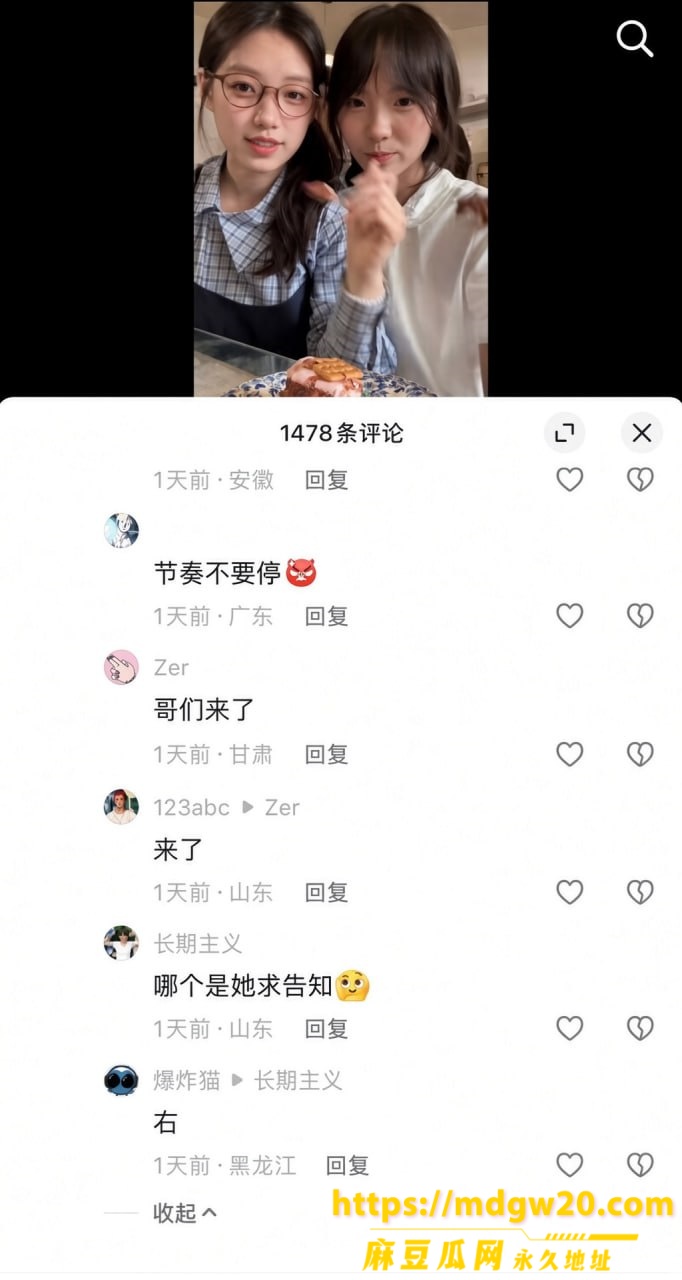Screen dimensions: 682x1280
Task: Reply to 123abc's comment 来了
Action: pos(326,892)
